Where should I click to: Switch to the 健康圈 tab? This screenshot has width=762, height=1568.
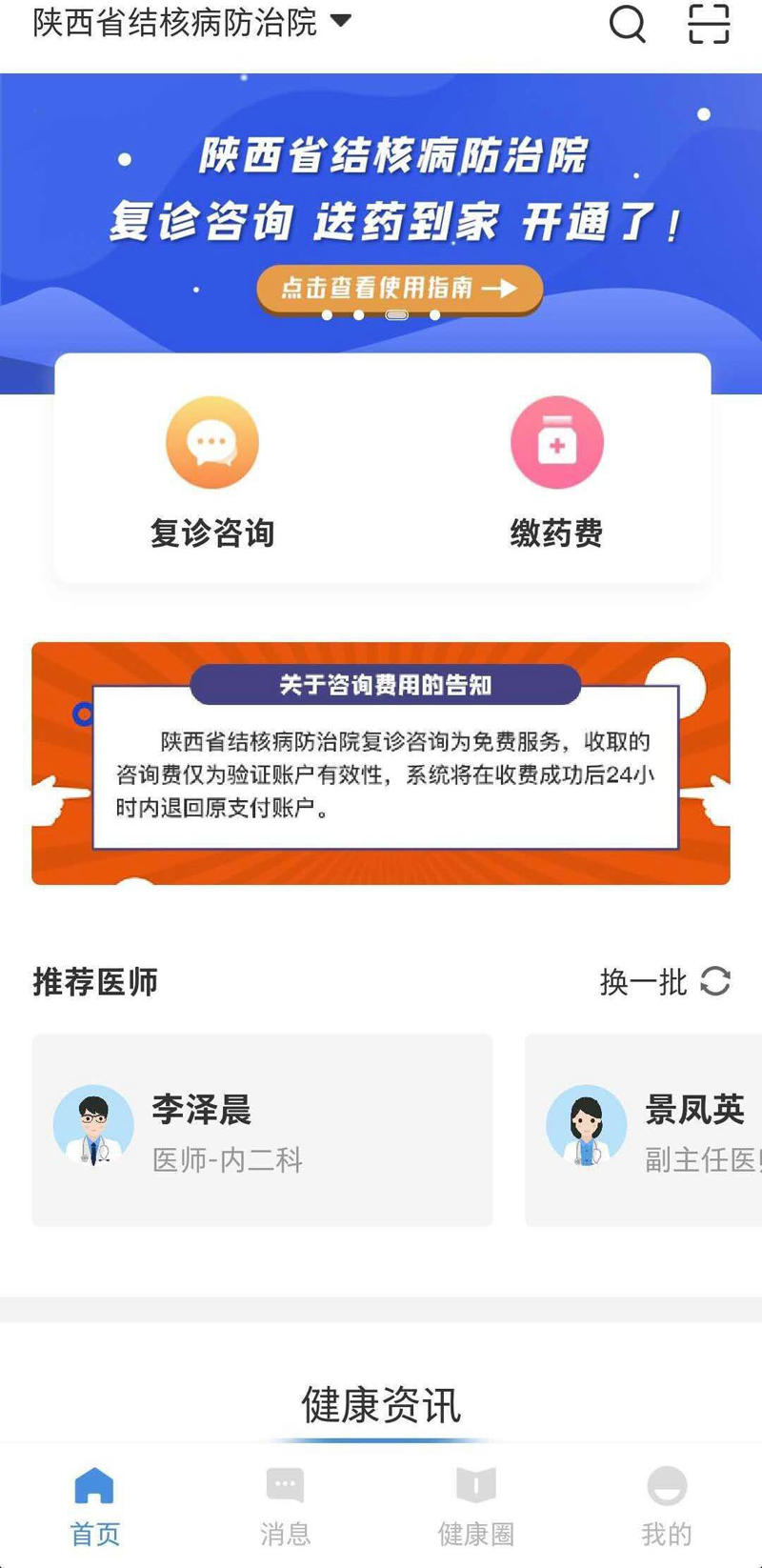pos(475,1507)
